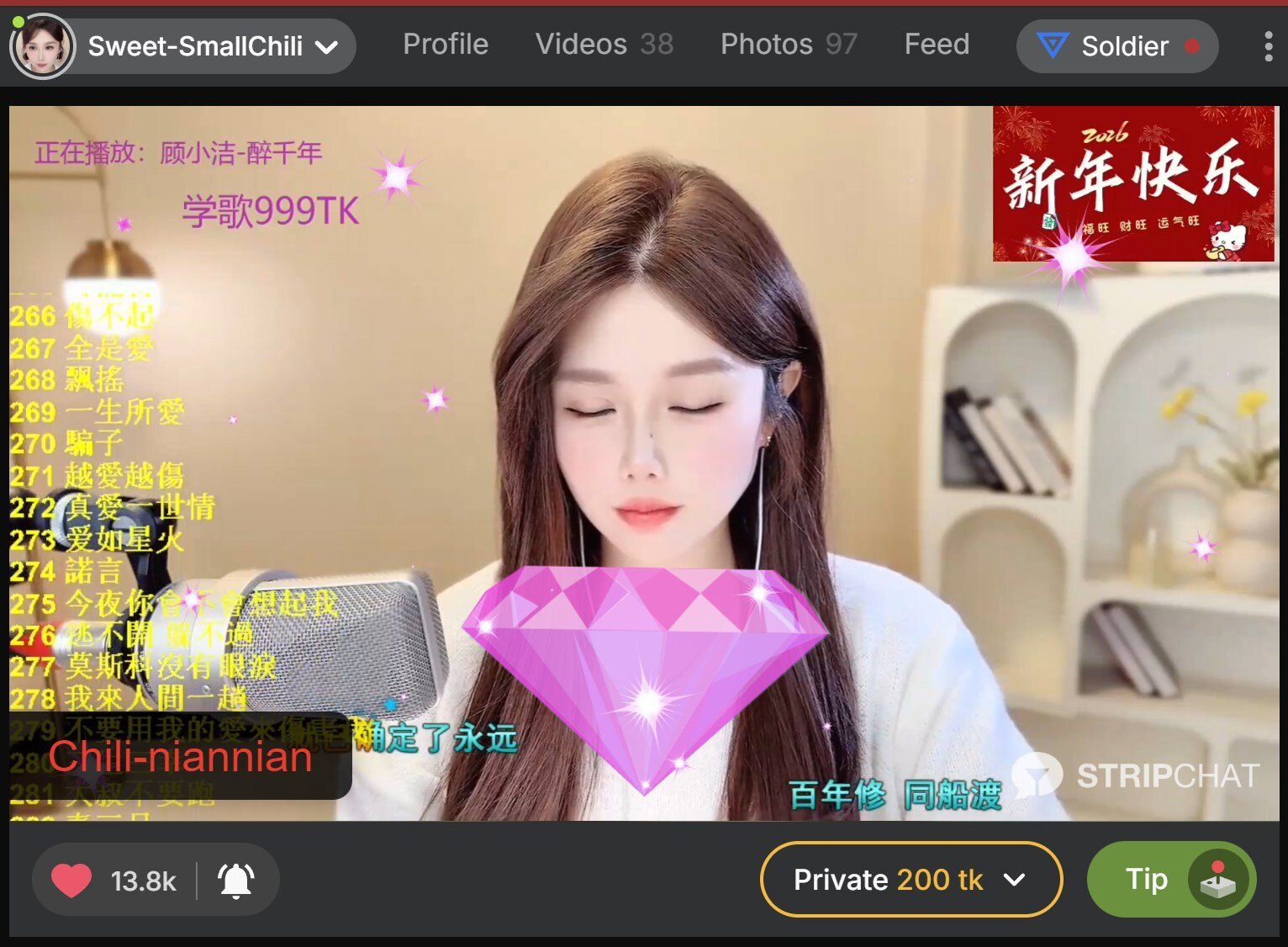Expand the Sweet-SmallChili username dropdown
1288x947 pixels.
coord(326,47)
